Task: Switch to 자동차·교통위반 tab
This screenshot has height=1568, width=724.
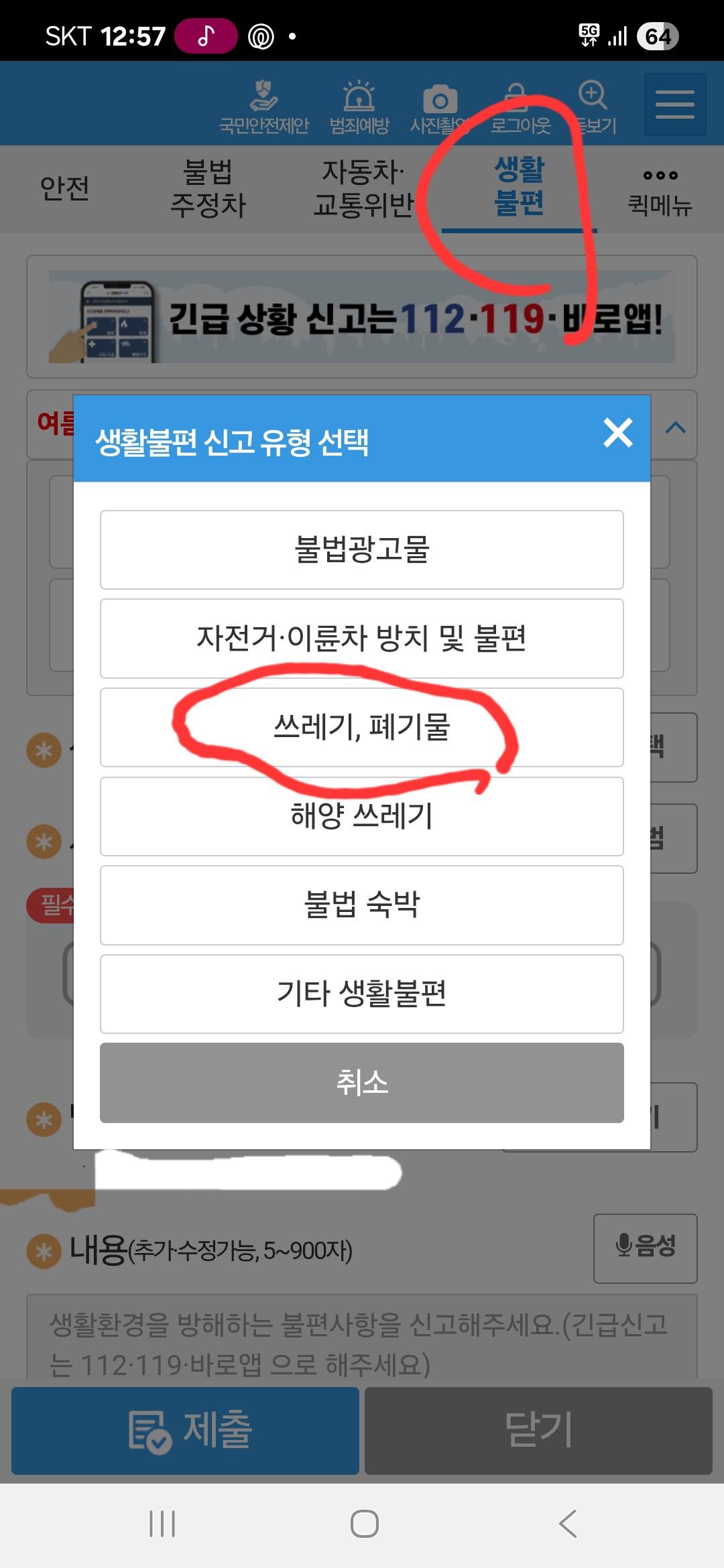Action: (363, 188)
